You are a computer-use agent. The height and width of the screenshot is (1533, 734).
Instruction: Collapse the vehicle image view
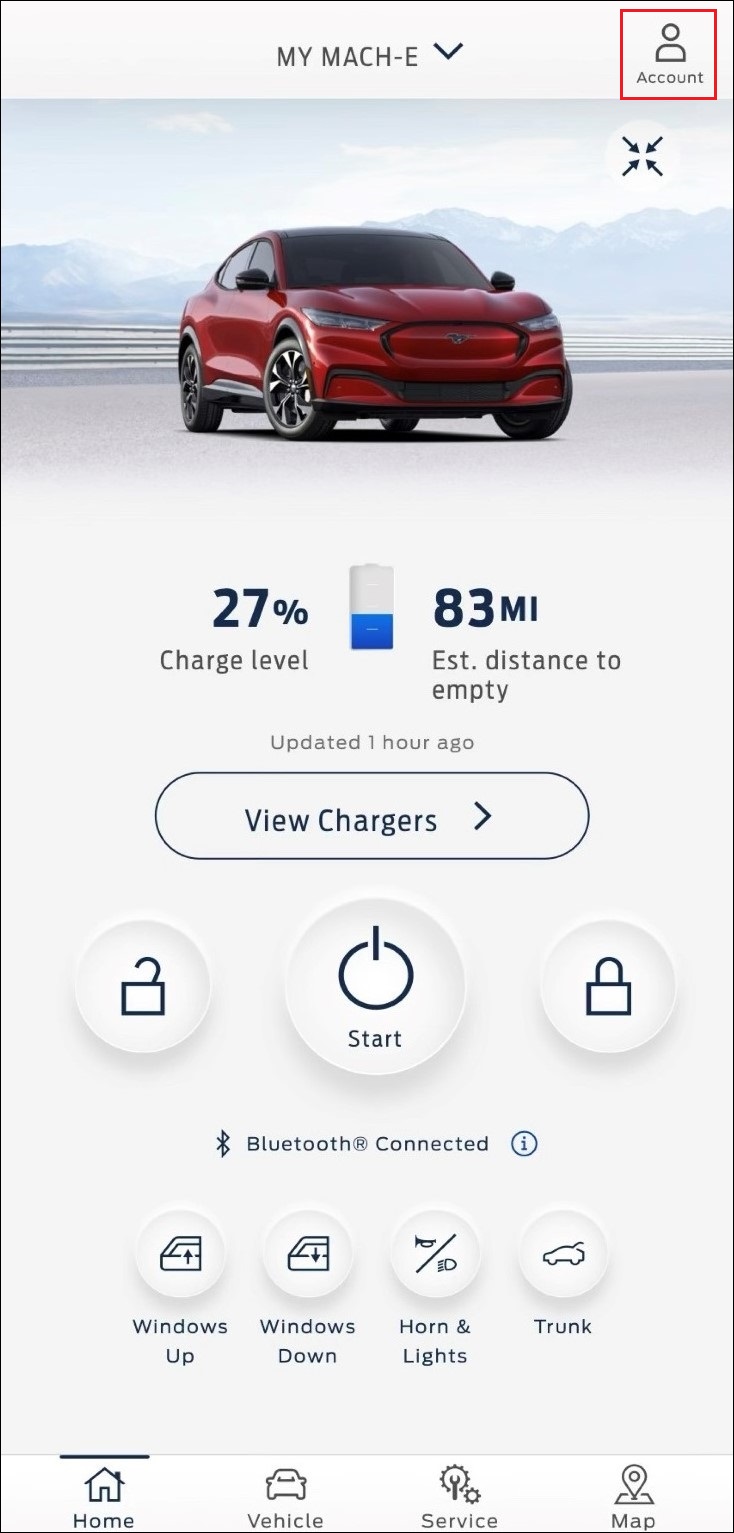point(642,157)
